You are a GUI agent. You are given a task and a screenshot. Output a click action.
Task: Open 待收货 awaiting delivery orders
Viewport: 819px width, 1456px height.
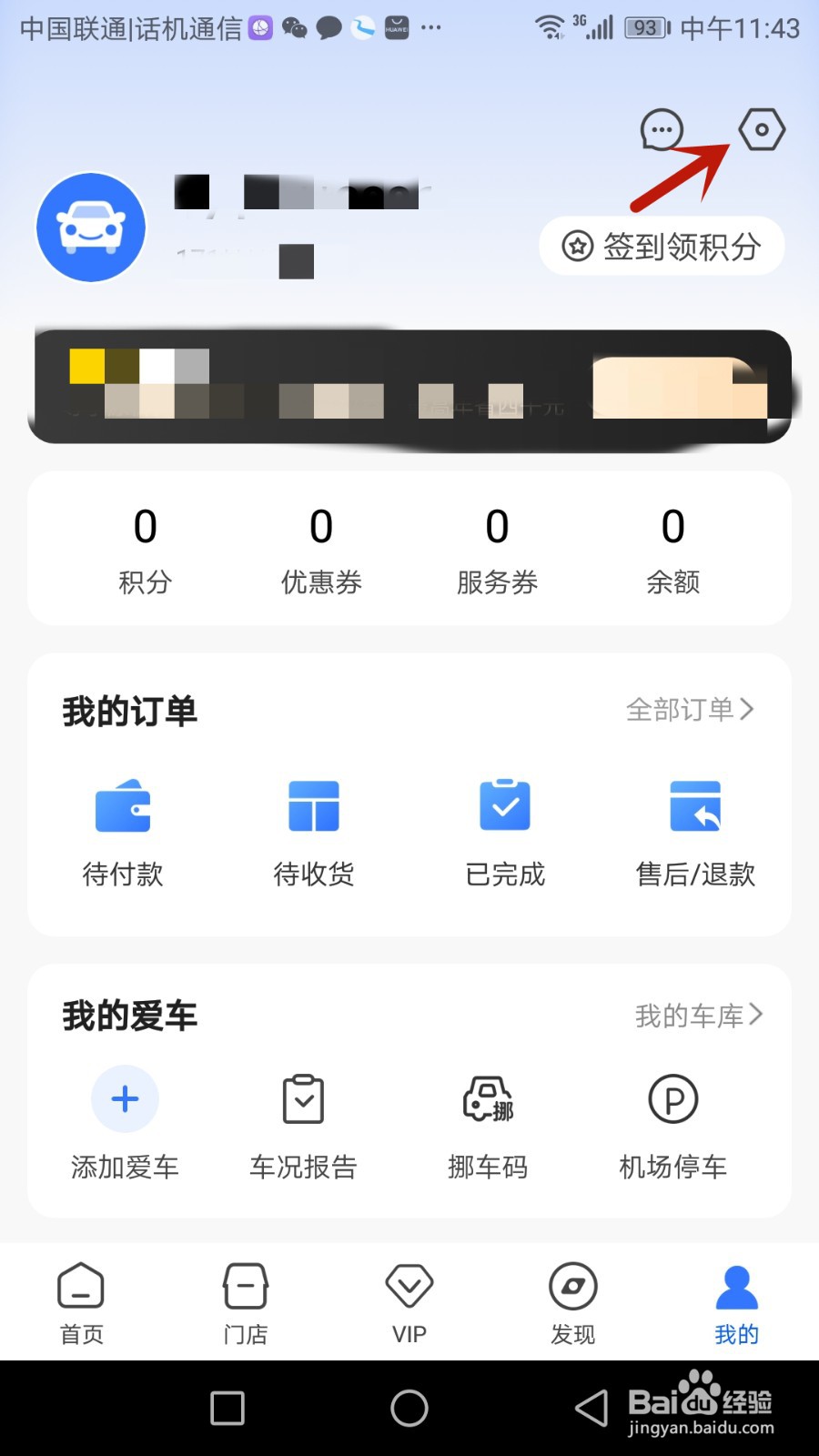tap(314, 834)
